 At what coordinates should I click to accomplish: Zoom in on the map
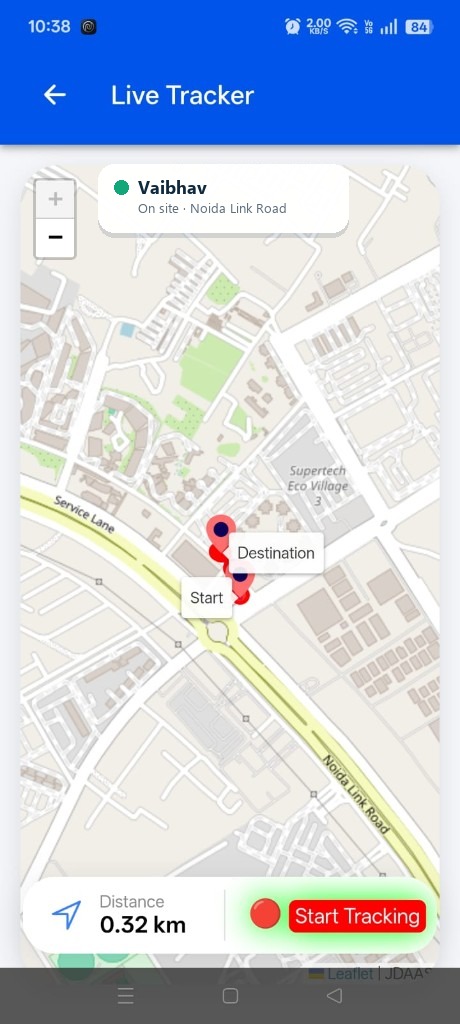point(55,199)
